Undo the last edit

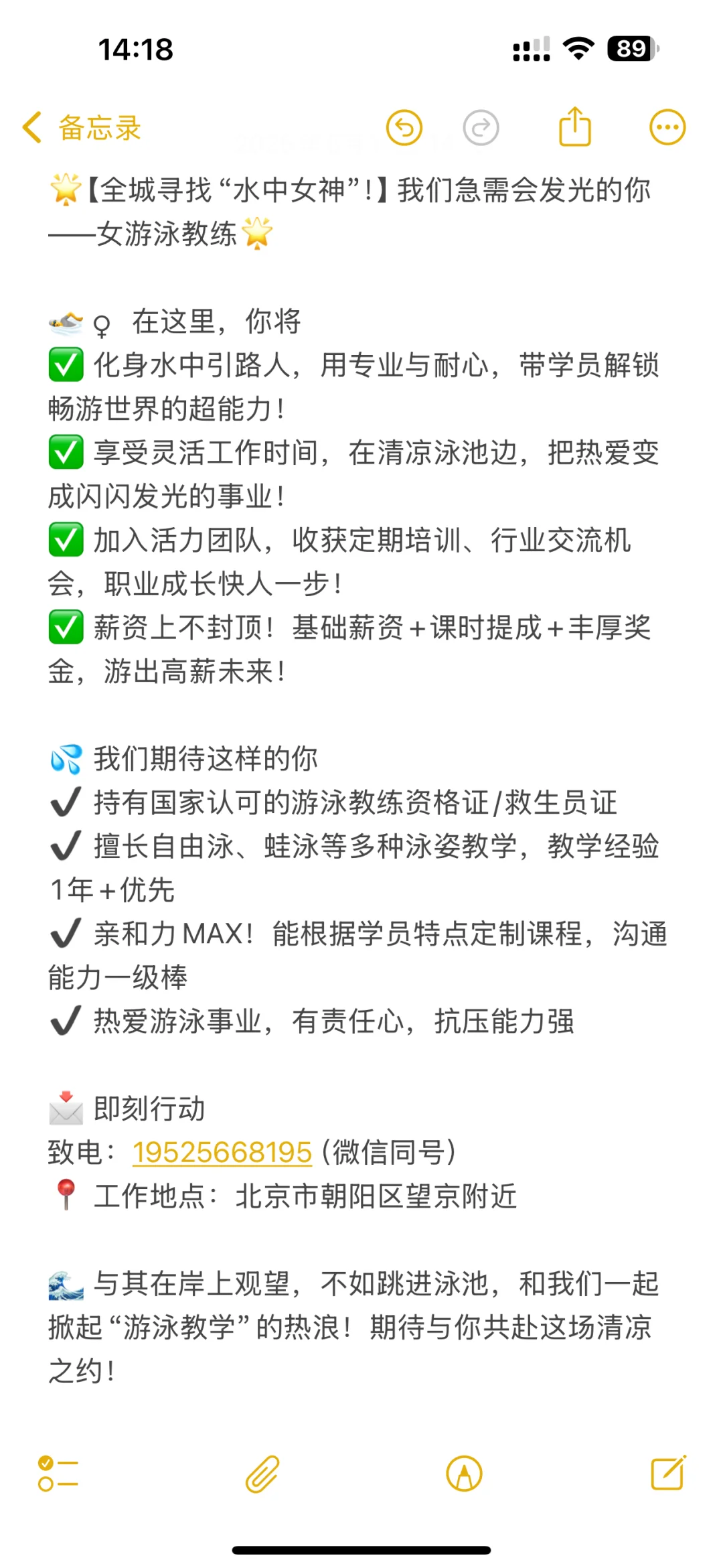click(404, 127)
